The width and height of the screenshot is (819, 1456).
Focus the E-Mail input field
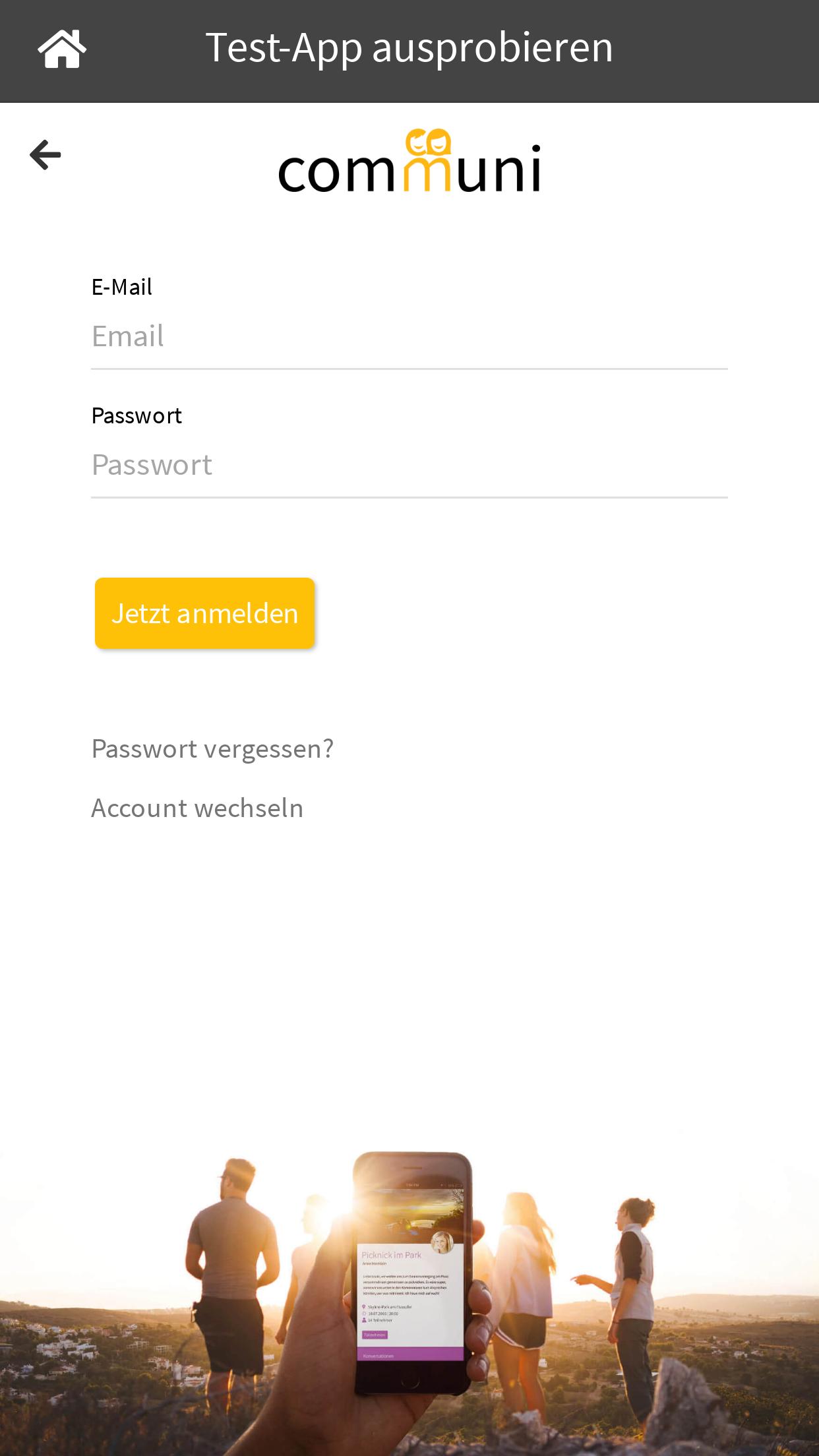tap(409, 337)
